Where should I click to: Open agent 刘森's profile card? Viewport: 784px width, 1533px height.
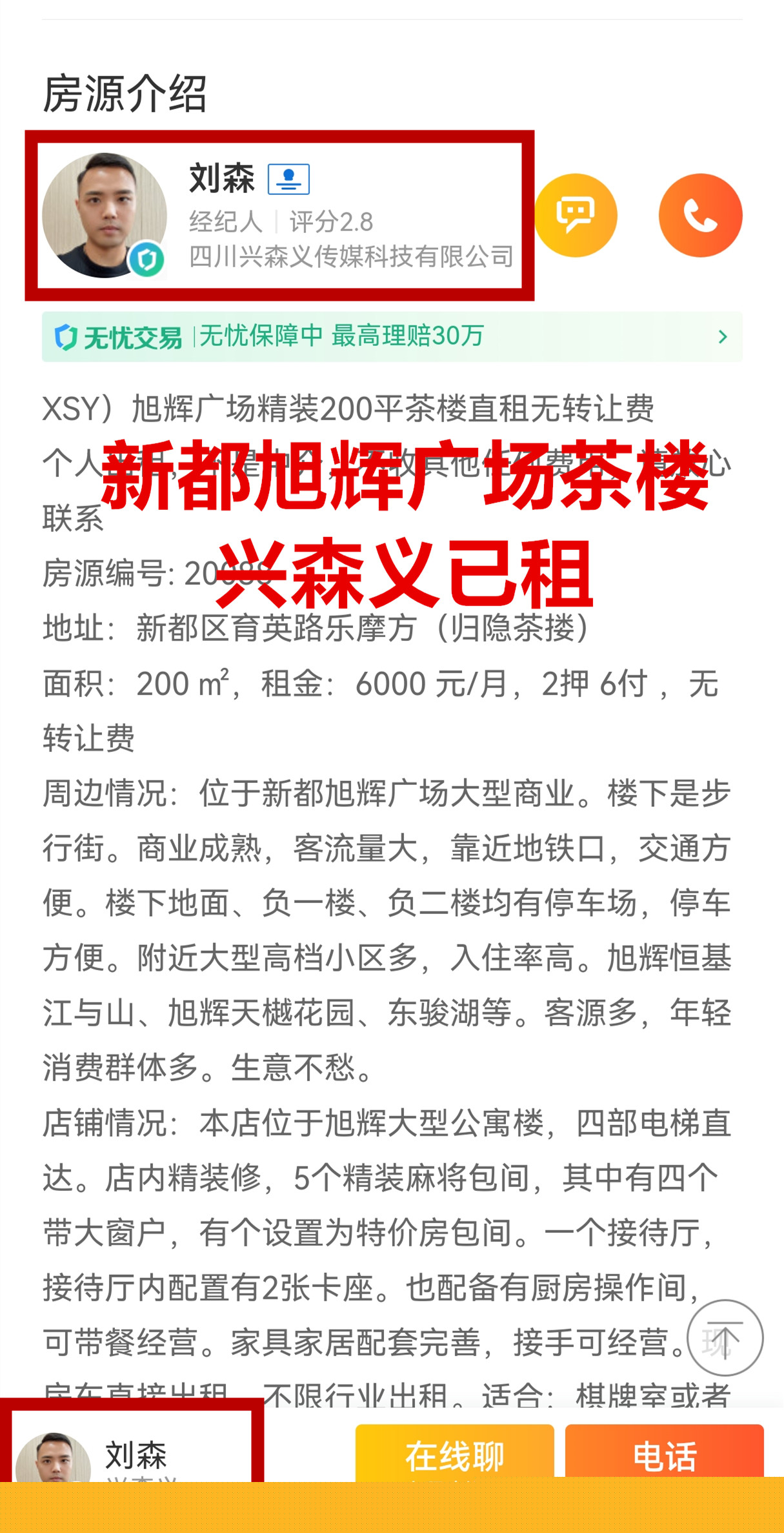(279, 216)
